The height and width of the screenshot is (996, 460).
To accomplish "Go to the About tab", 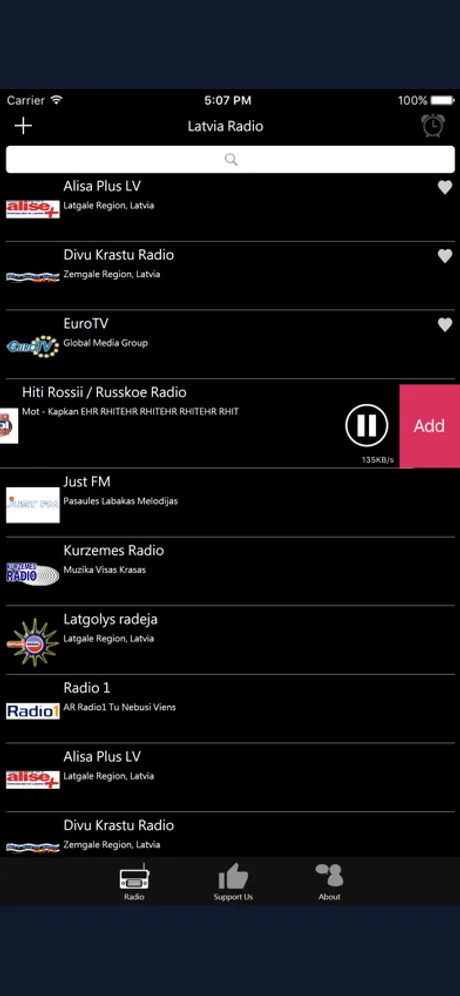I will point(329,882).
